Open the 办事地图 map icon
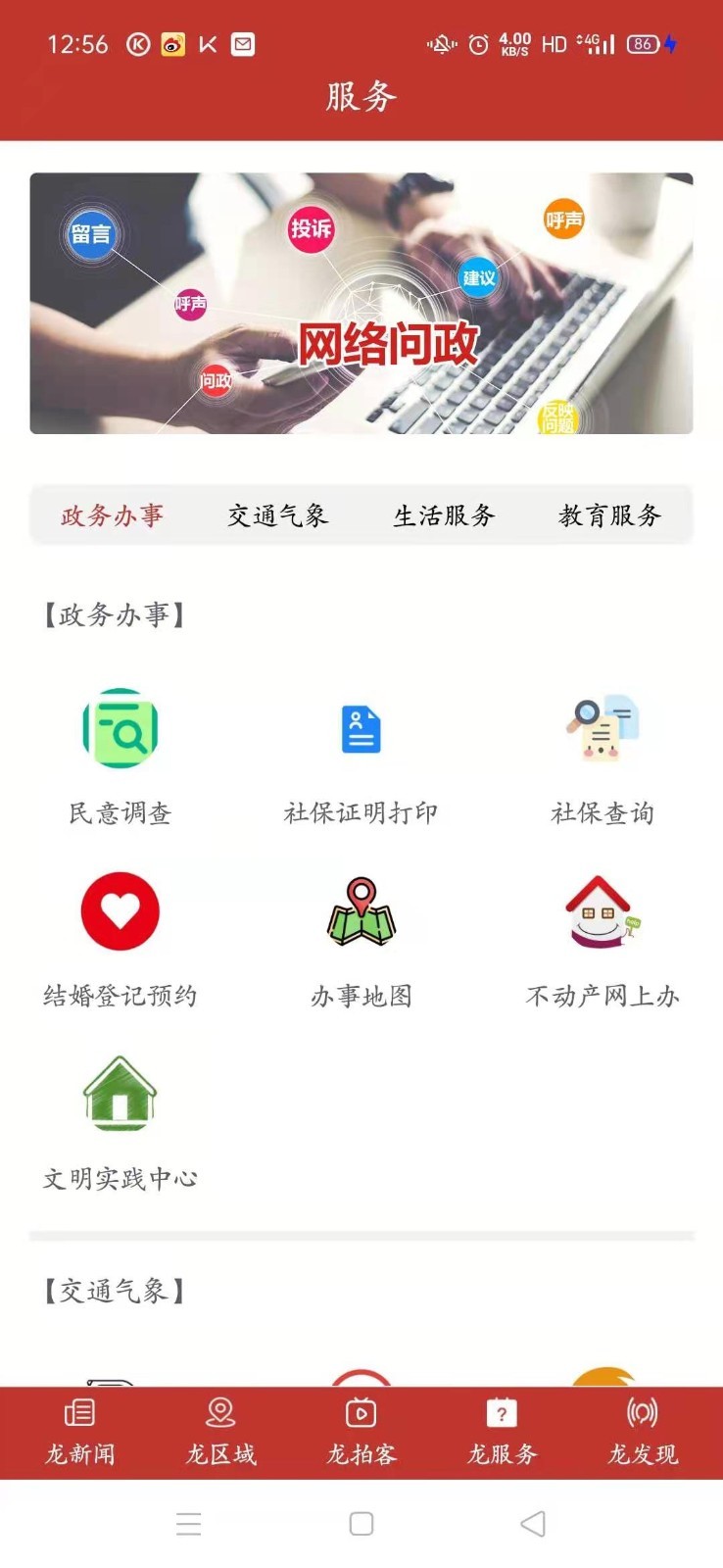 point(361,911)
